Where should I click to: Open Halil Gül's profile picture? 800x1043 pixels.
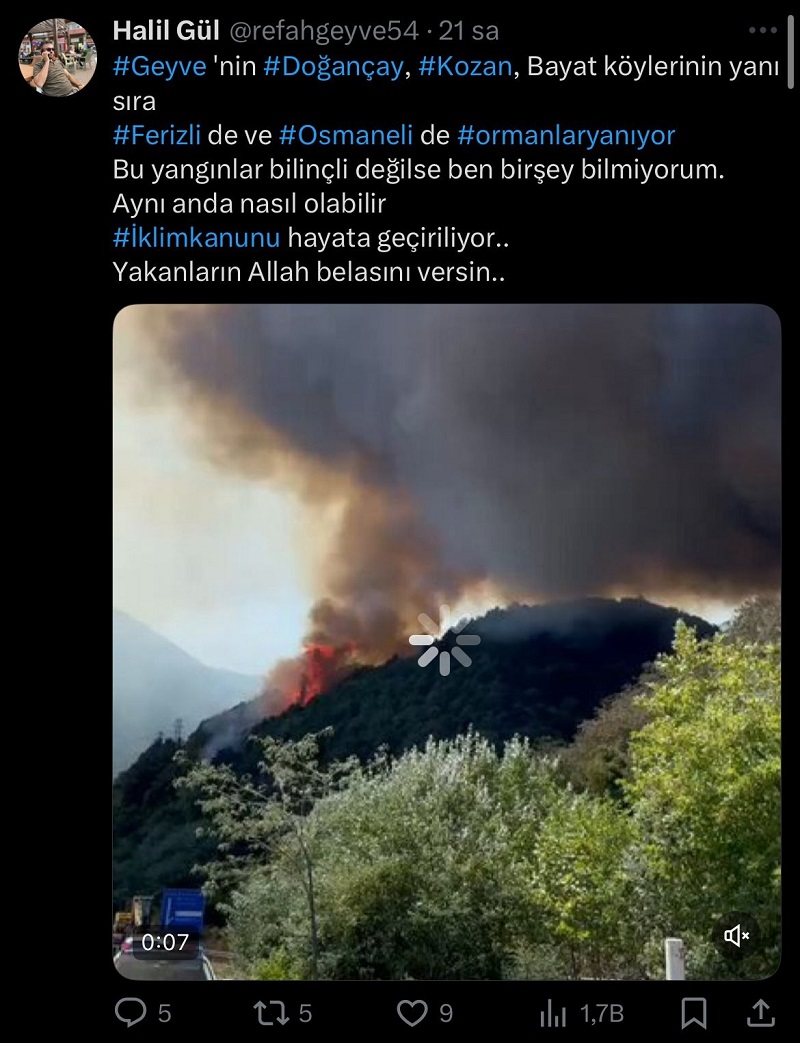tap(58, 57)
